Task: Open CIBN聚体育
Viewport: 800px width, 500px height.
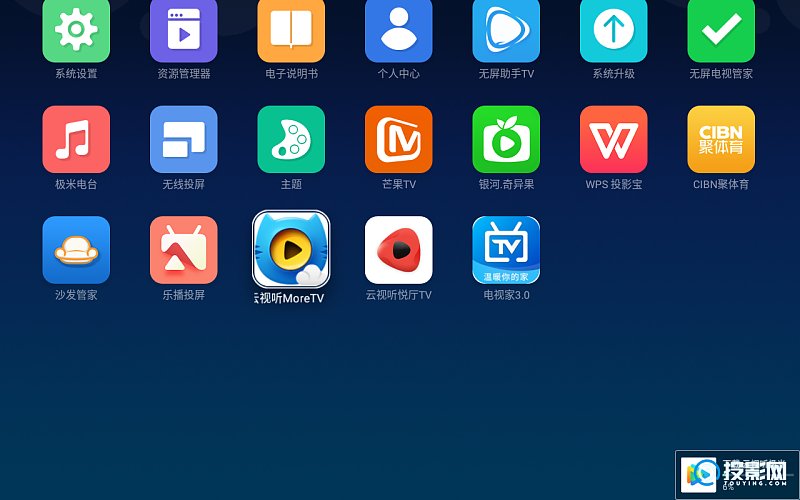Action: point(721,140)
